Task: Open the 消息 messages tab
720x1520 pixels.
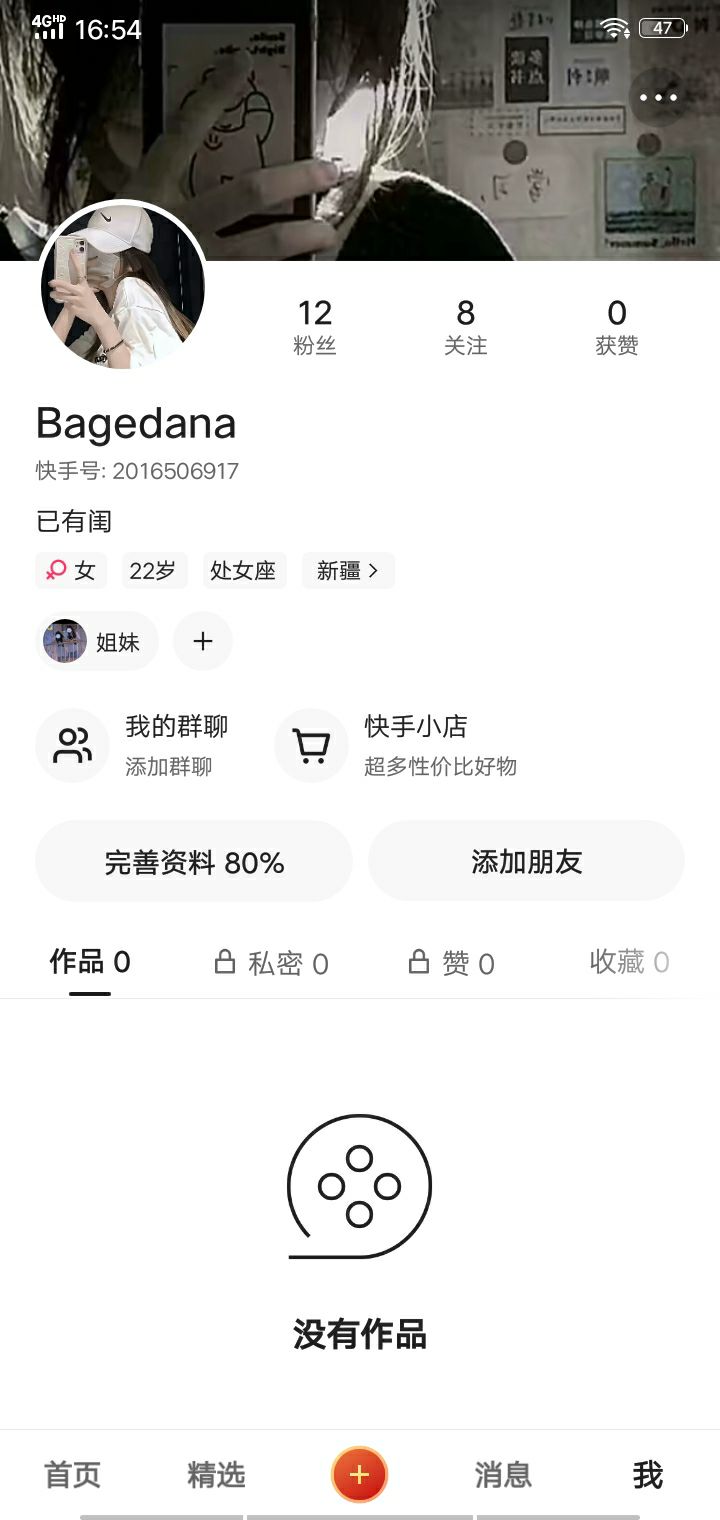Action: click(x=503, y=1475)
